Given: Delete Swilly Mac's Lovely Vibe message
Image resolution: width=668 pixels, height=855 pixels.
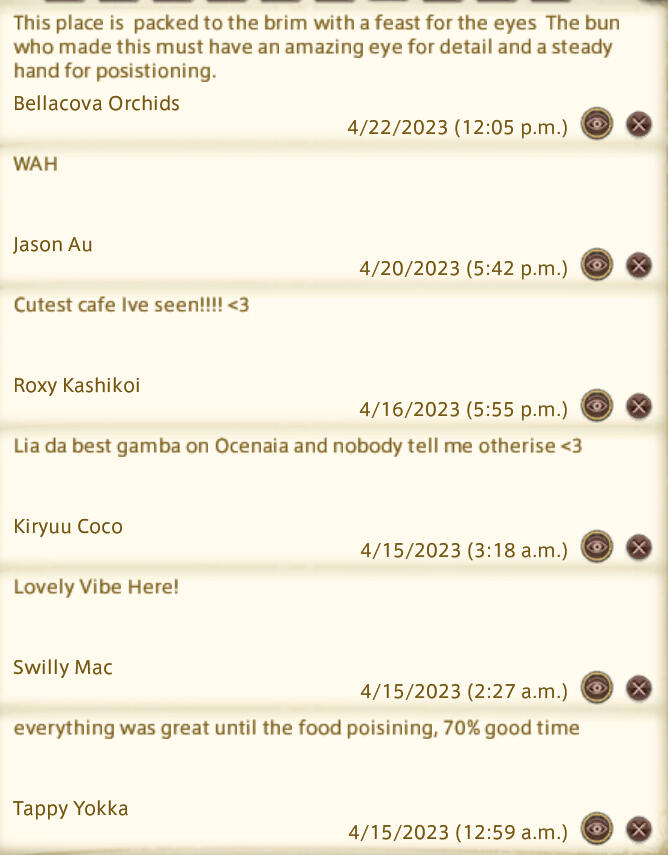Looking at the screenshot, I should (x=639, y=688).
